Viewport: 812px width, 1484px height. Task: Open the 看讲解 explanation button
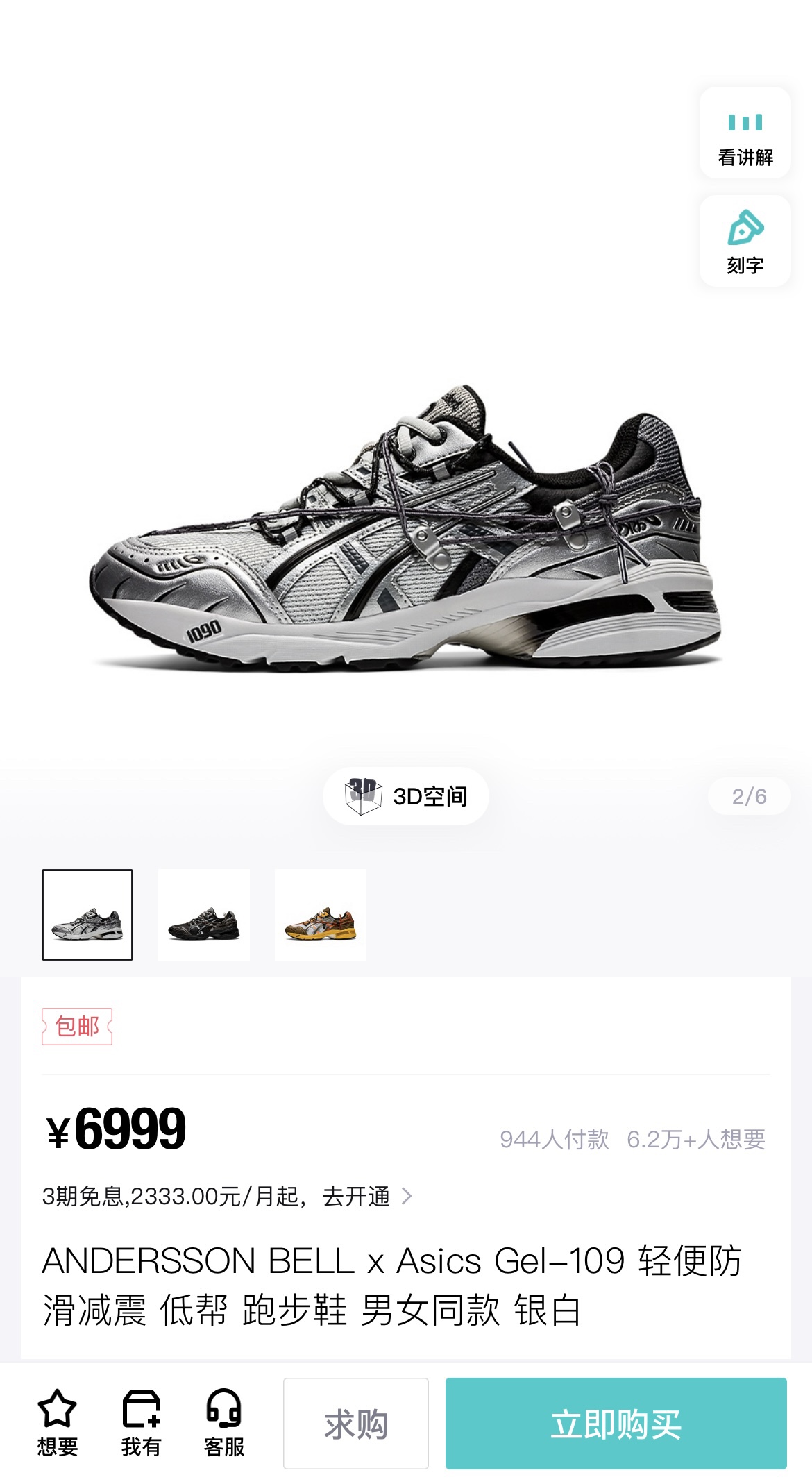(745, 135)
